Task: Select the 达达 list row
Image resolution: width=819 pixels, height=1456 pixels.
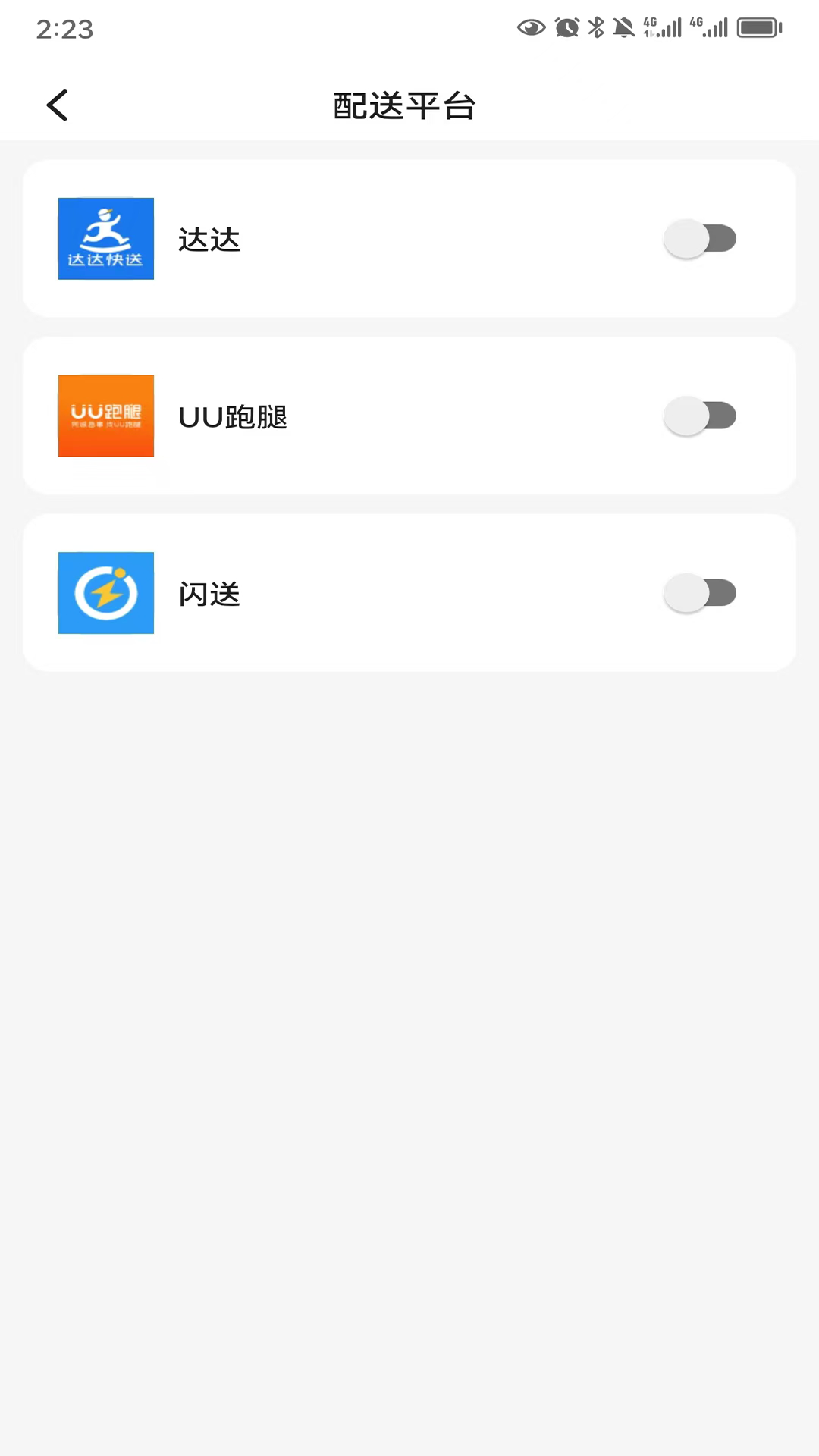Action: 409,238
